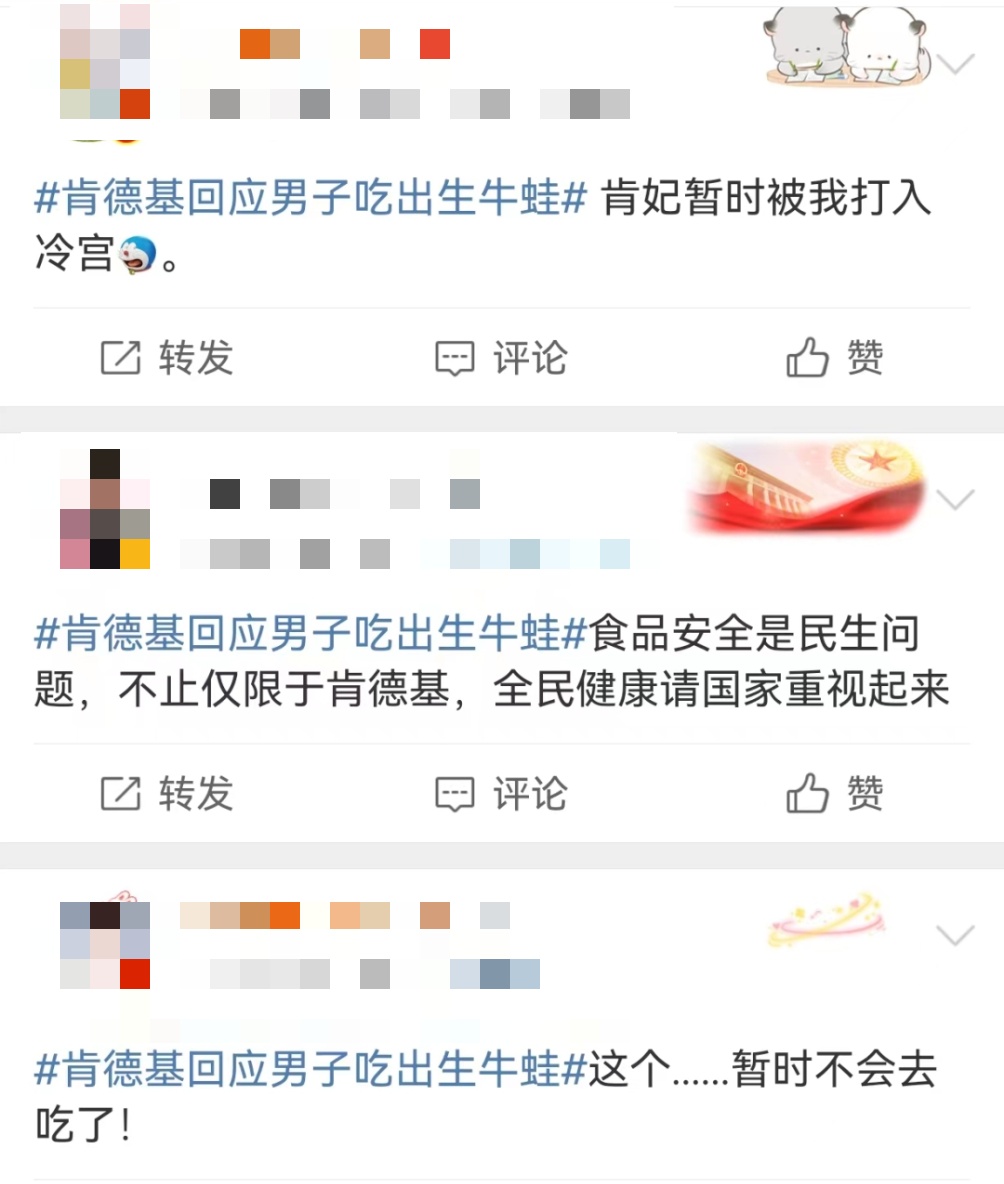Open profile avatar of the 肯妃 post author

point(105,62)
